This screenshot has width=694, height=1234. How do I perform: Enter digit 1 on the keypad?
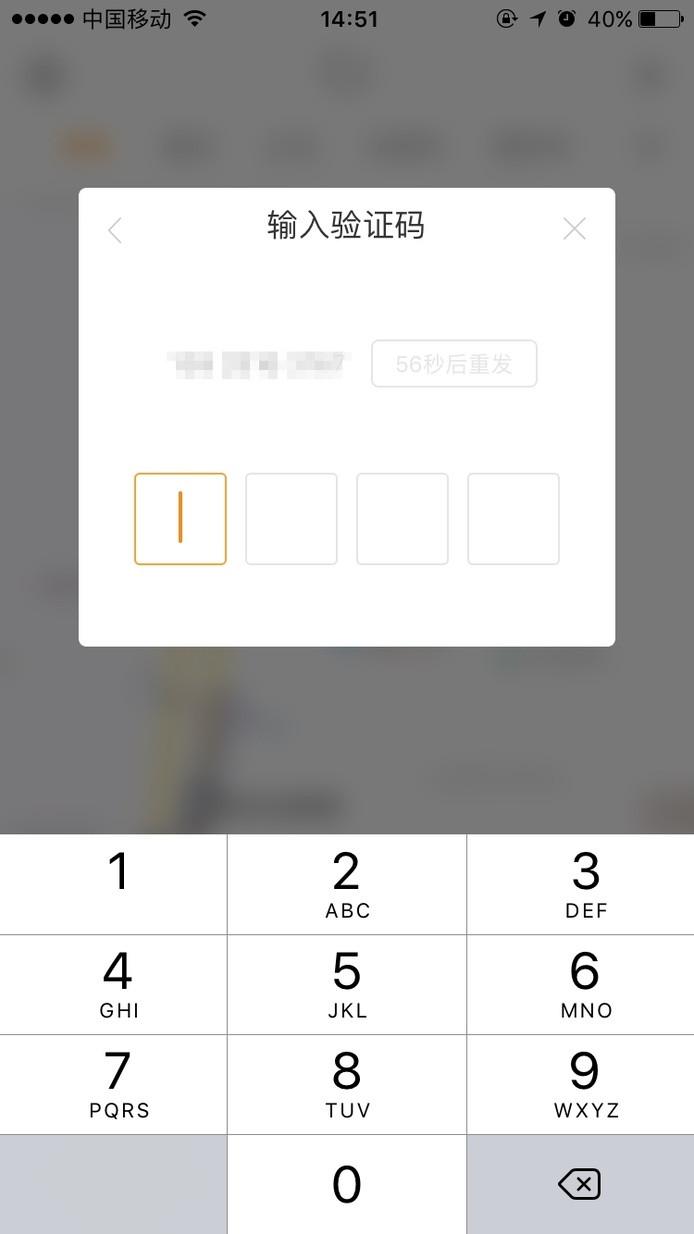point(114,884)
